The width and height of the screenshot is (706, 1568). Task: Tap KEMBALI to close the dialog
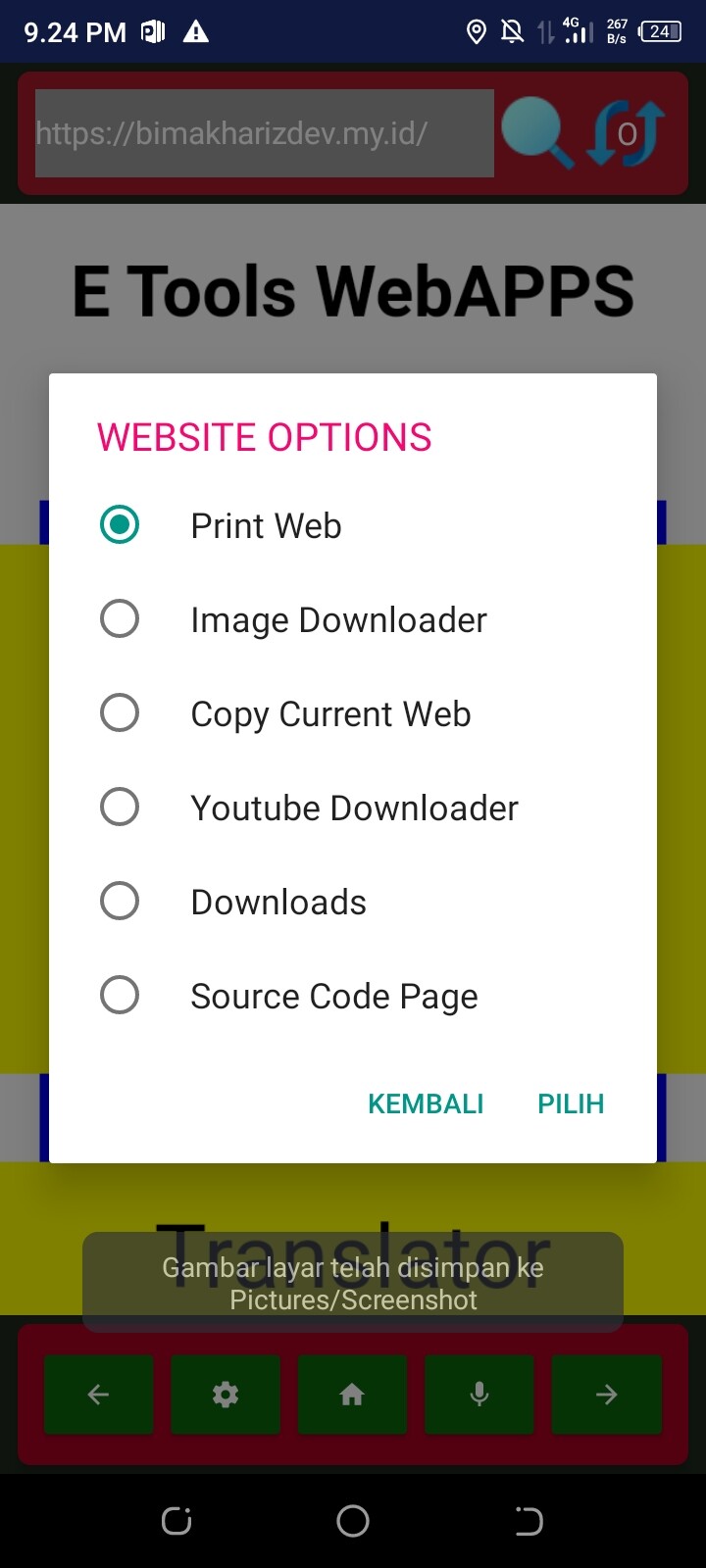click(426, 1103)
